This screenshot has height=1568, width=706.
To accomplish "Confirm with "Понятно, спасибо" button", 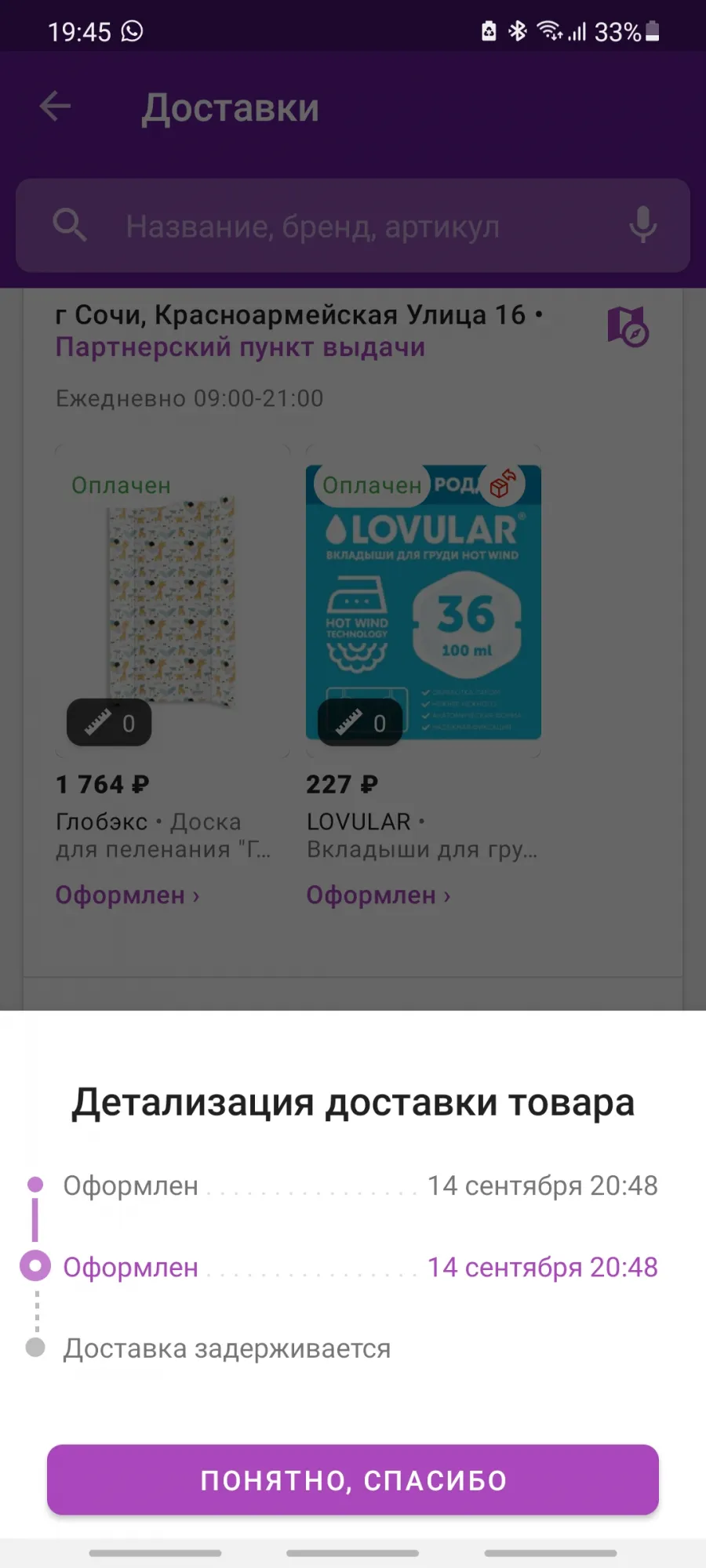I will 353,1479.
